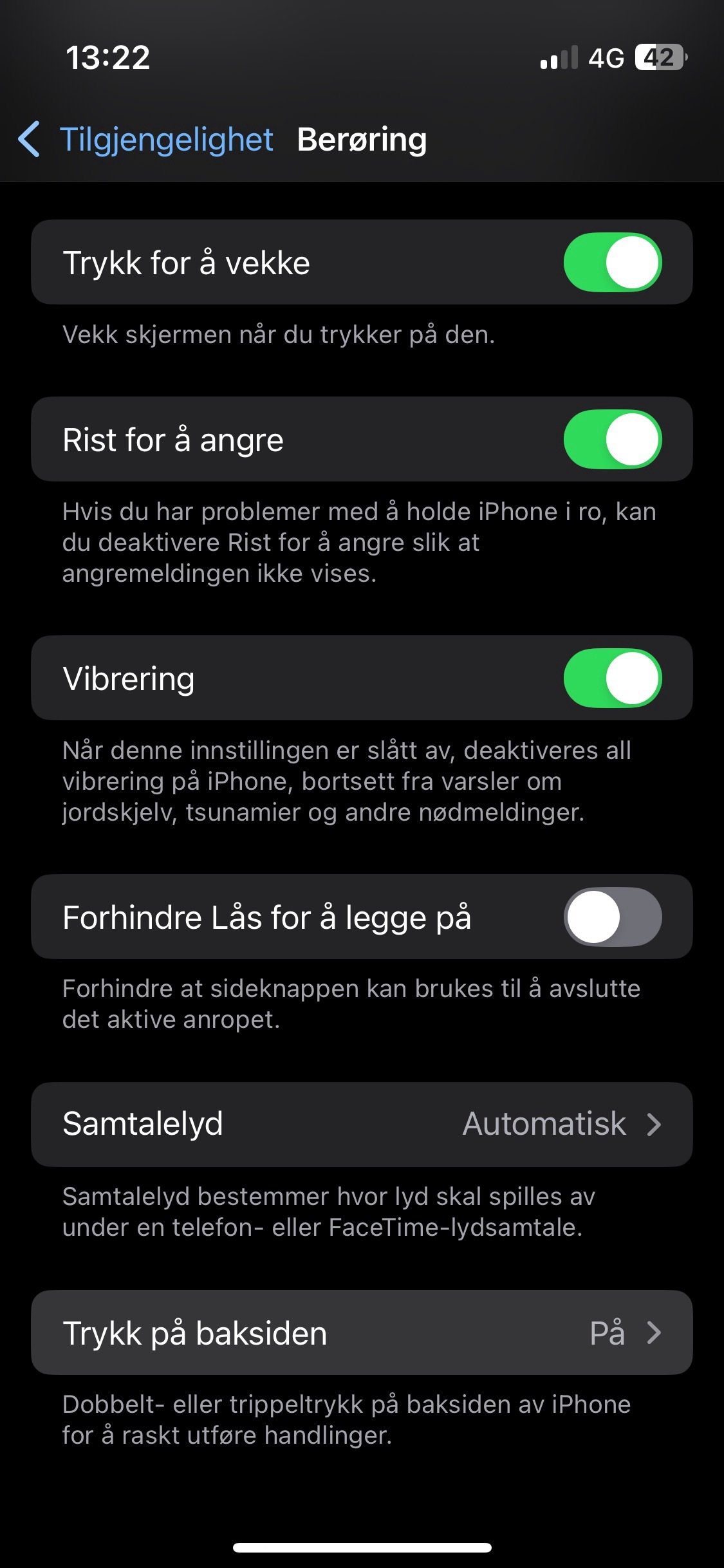Go back to Tilgjengelighet settings
724x1568 pixels.
(145, 140)
